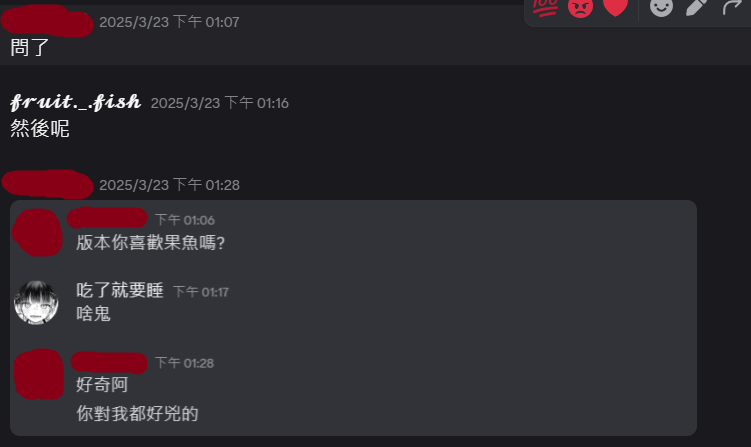
Task: React with the angry face emoji
Action: (x=581, y=7)
